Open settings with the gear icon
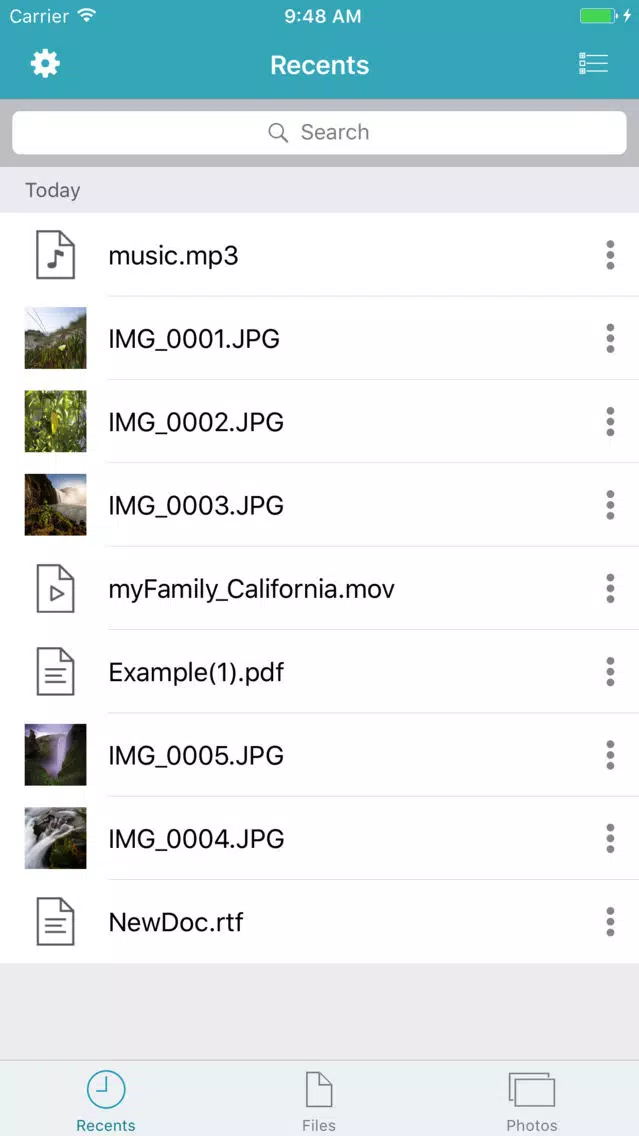The height and width of the screenshot is (1136, 639). tap(45, 64)
